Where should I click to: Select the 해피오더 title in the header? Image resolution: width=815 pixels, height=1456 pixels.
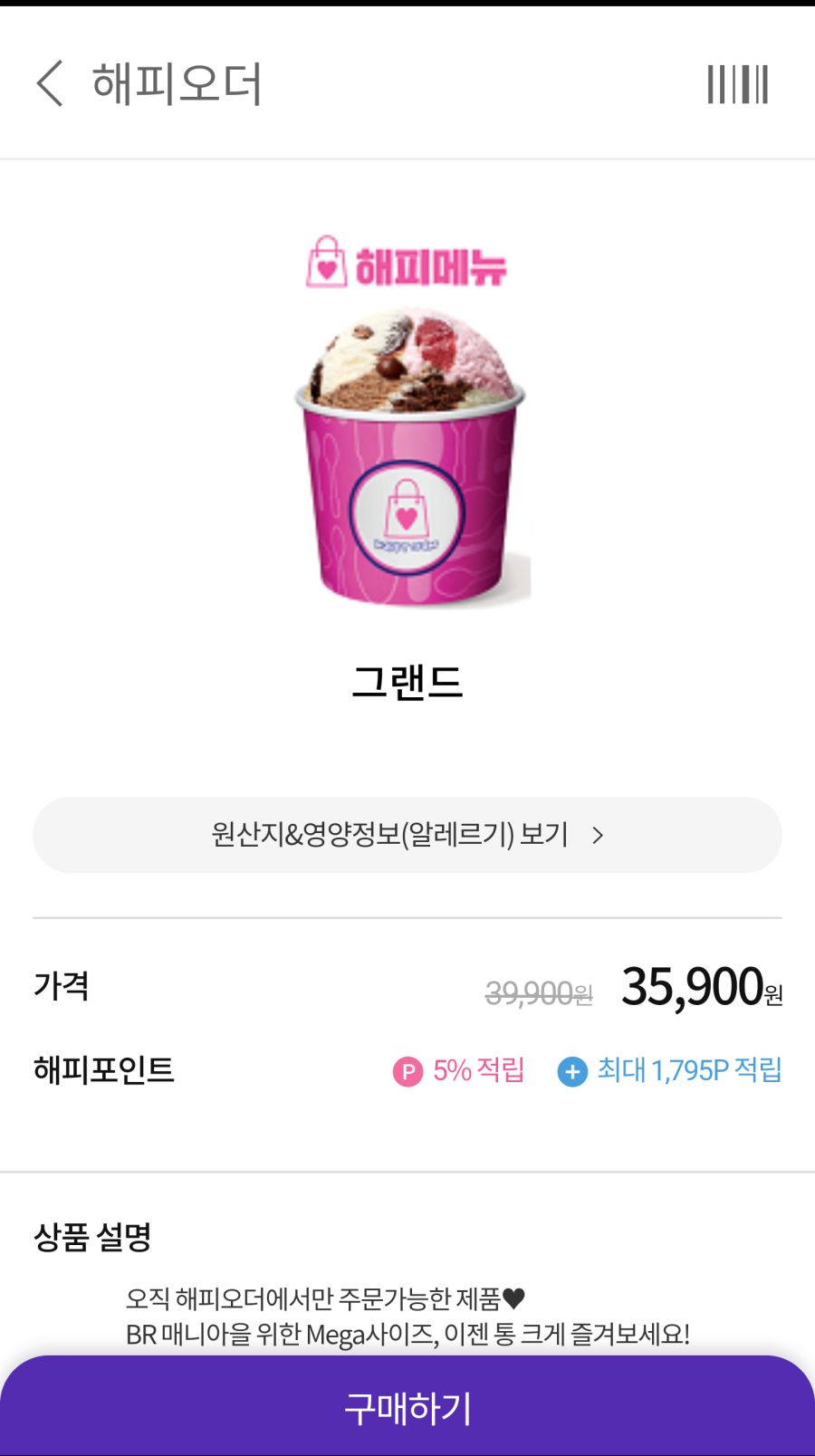pos(177,85)
